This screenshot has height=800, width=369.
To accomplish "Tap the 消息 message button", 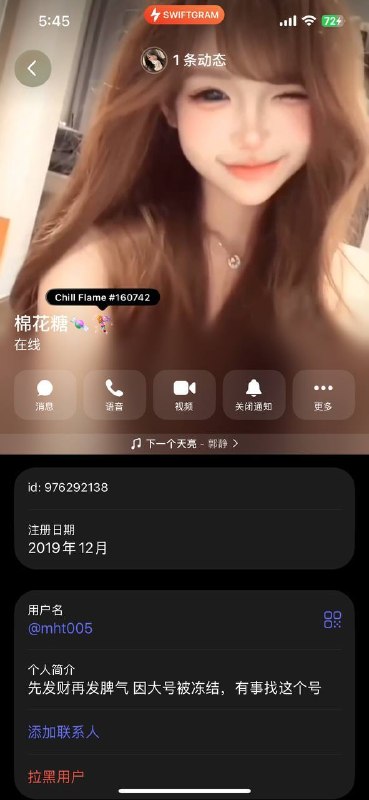I will 45,395.
